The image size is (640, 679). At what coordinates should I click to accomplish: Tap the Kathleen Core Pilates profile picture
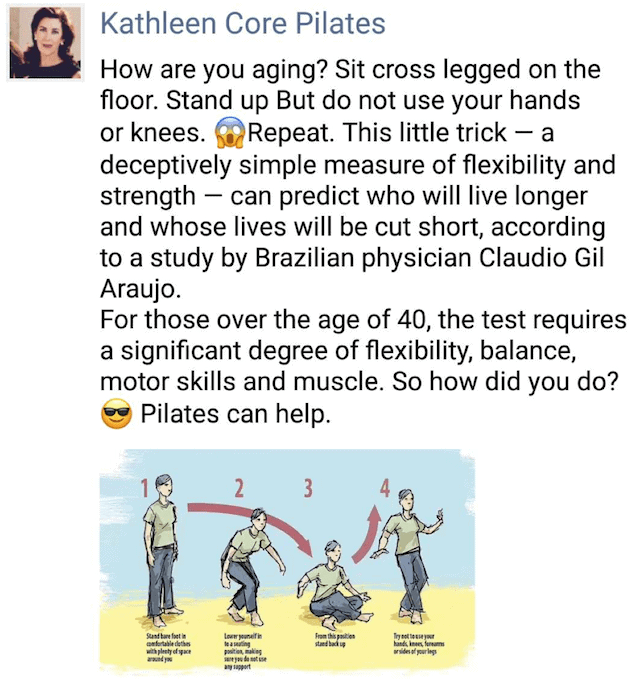[x=45, y=45]
